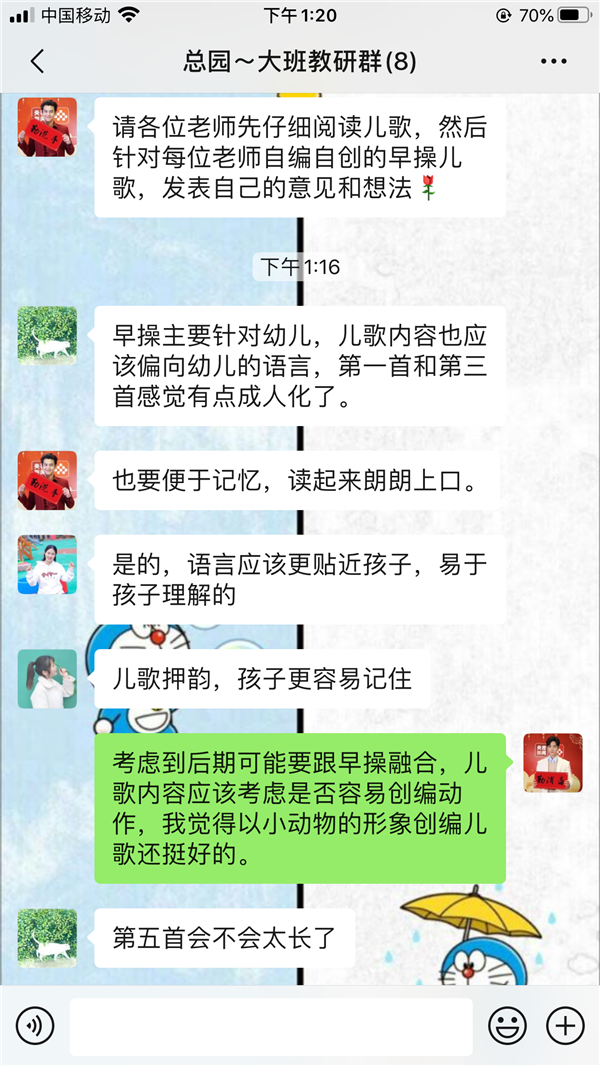
Task: Open own avatar next to green message
Action: pyautogui.click(x=553, y=763)
